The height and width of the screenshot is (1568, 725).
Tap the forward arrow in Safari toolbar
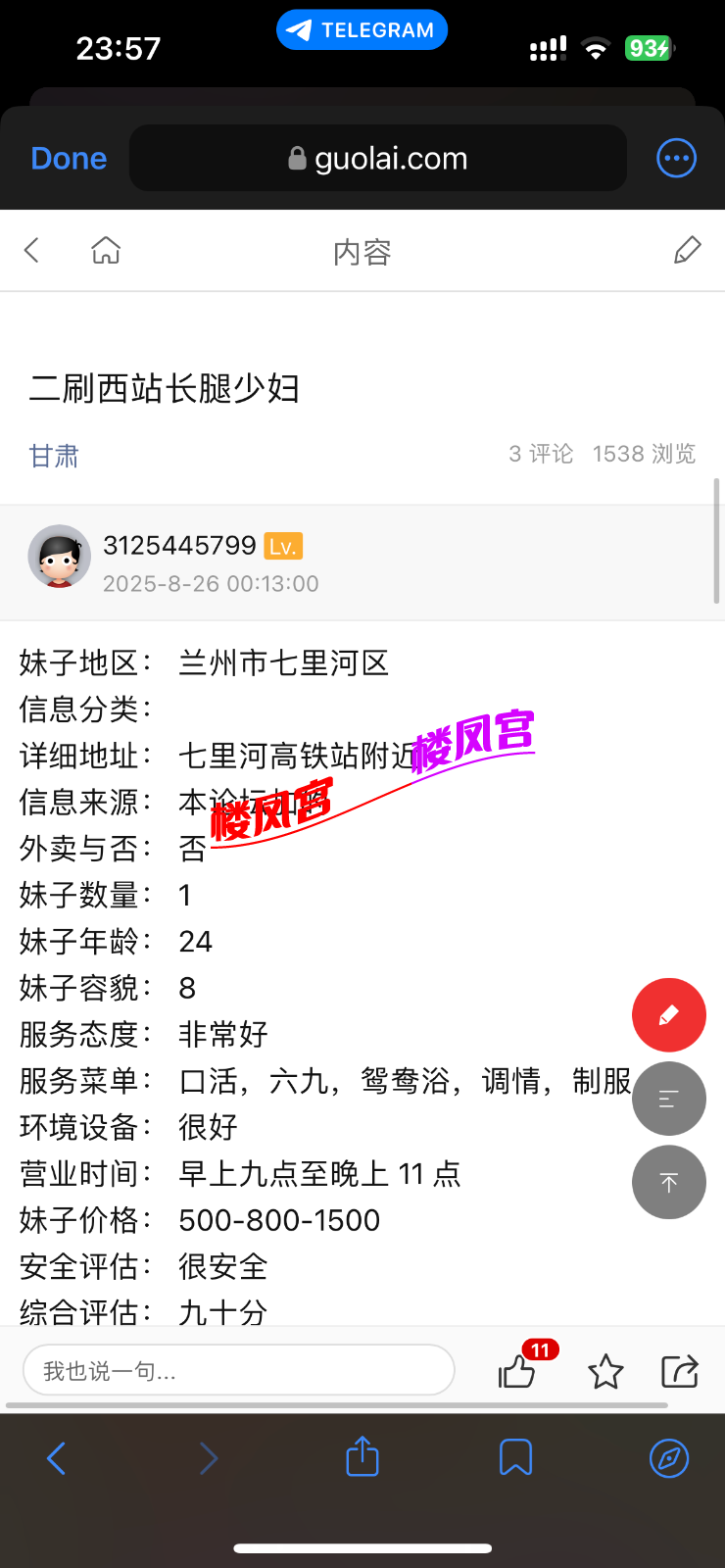pyautogui.click(x=209, y=1457)
